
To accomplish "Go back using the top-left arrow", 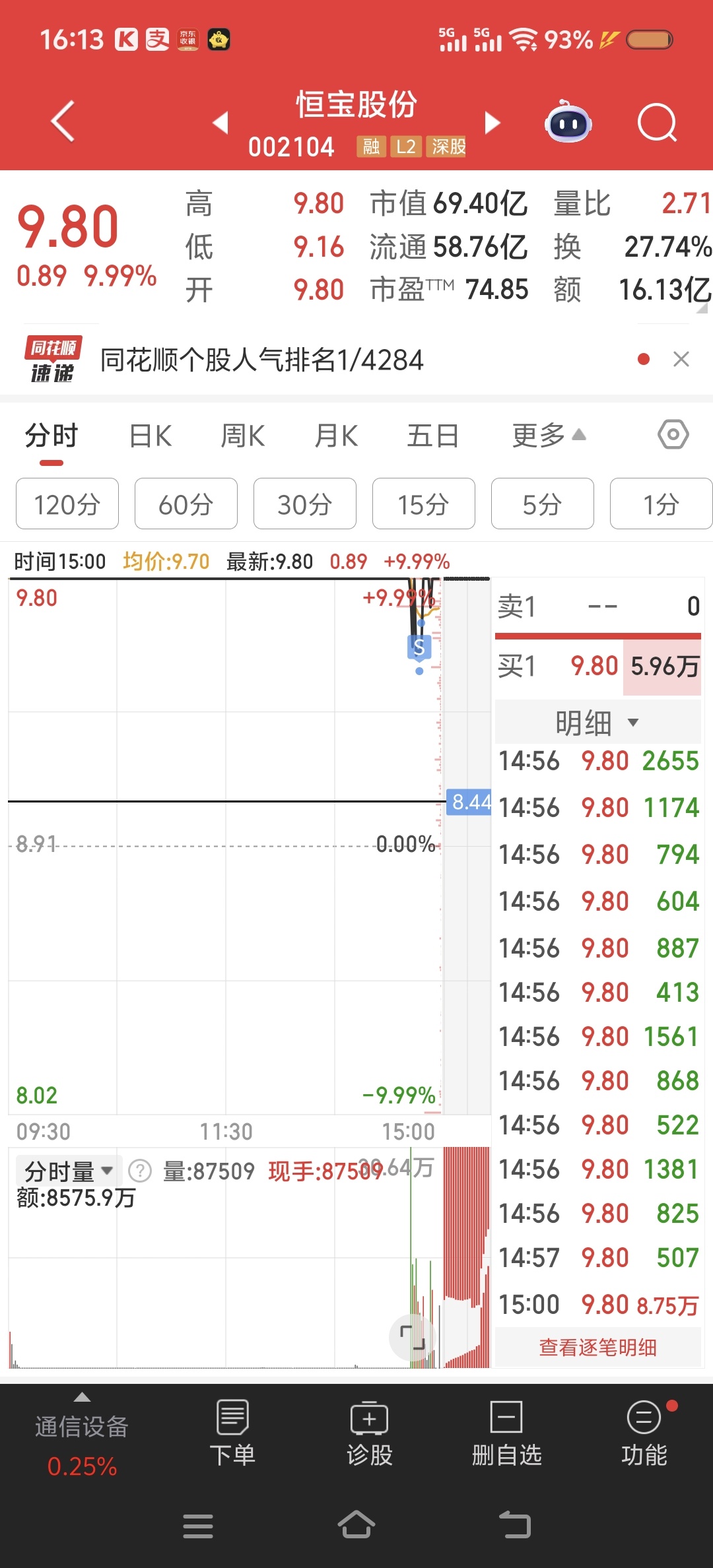I will (x=63, y=121).
